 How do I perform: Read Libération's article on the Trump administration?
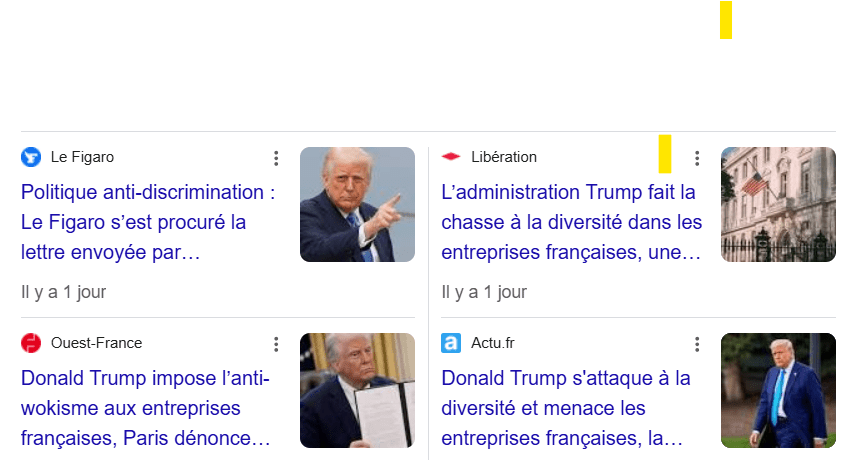571,222
